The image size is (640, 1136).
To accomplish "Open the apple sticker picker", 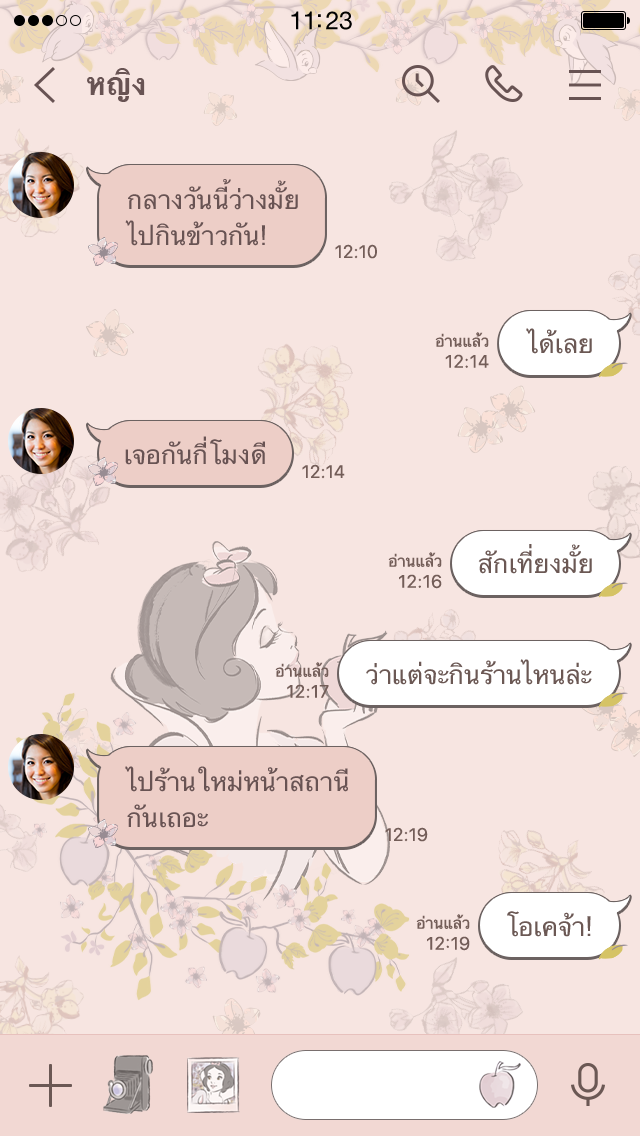I will tap(499, 1085).
